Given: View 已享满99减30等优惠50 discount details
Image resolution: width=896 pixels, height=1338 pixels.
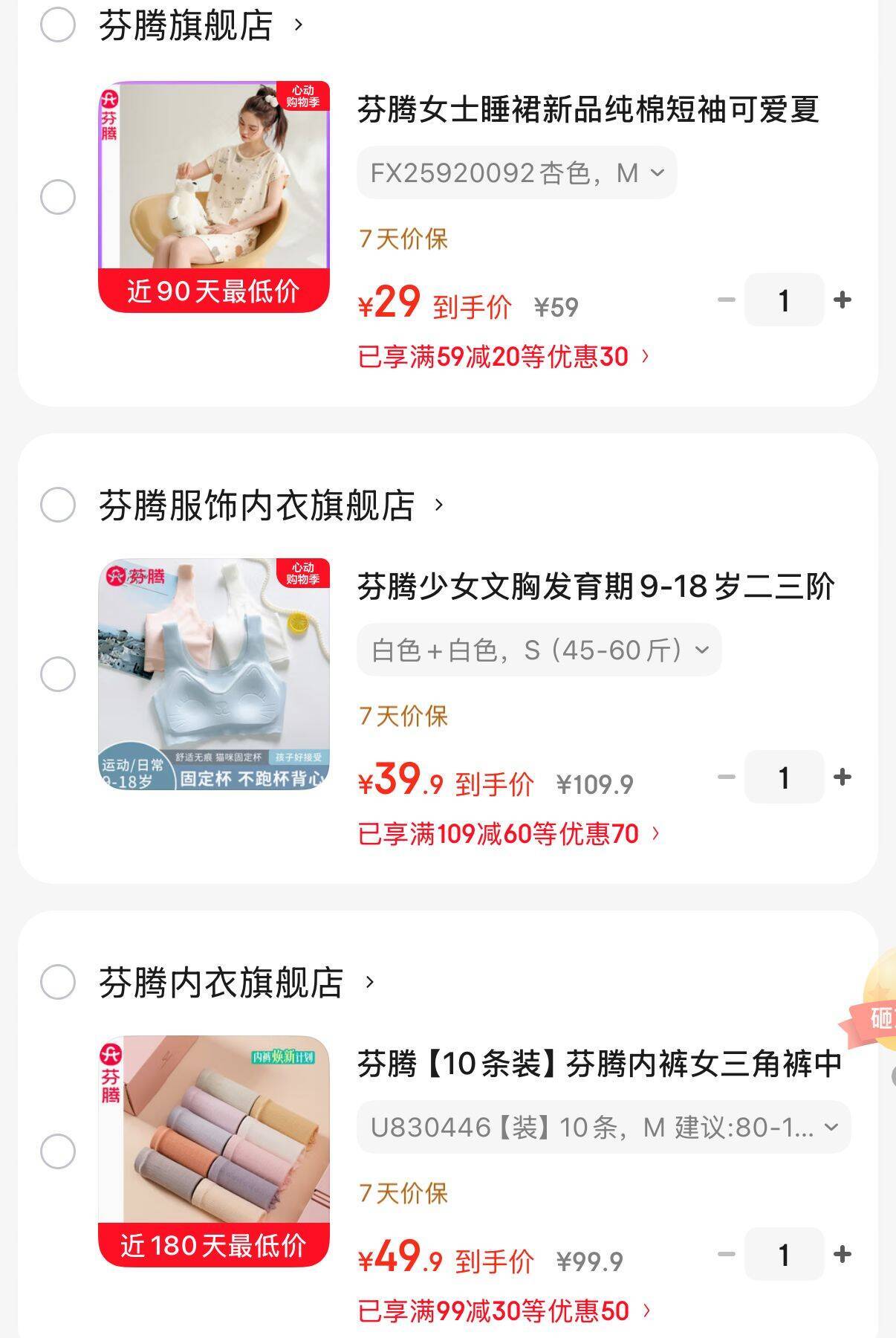Looking at the screenshot, I should click(x=504, y=1311).
